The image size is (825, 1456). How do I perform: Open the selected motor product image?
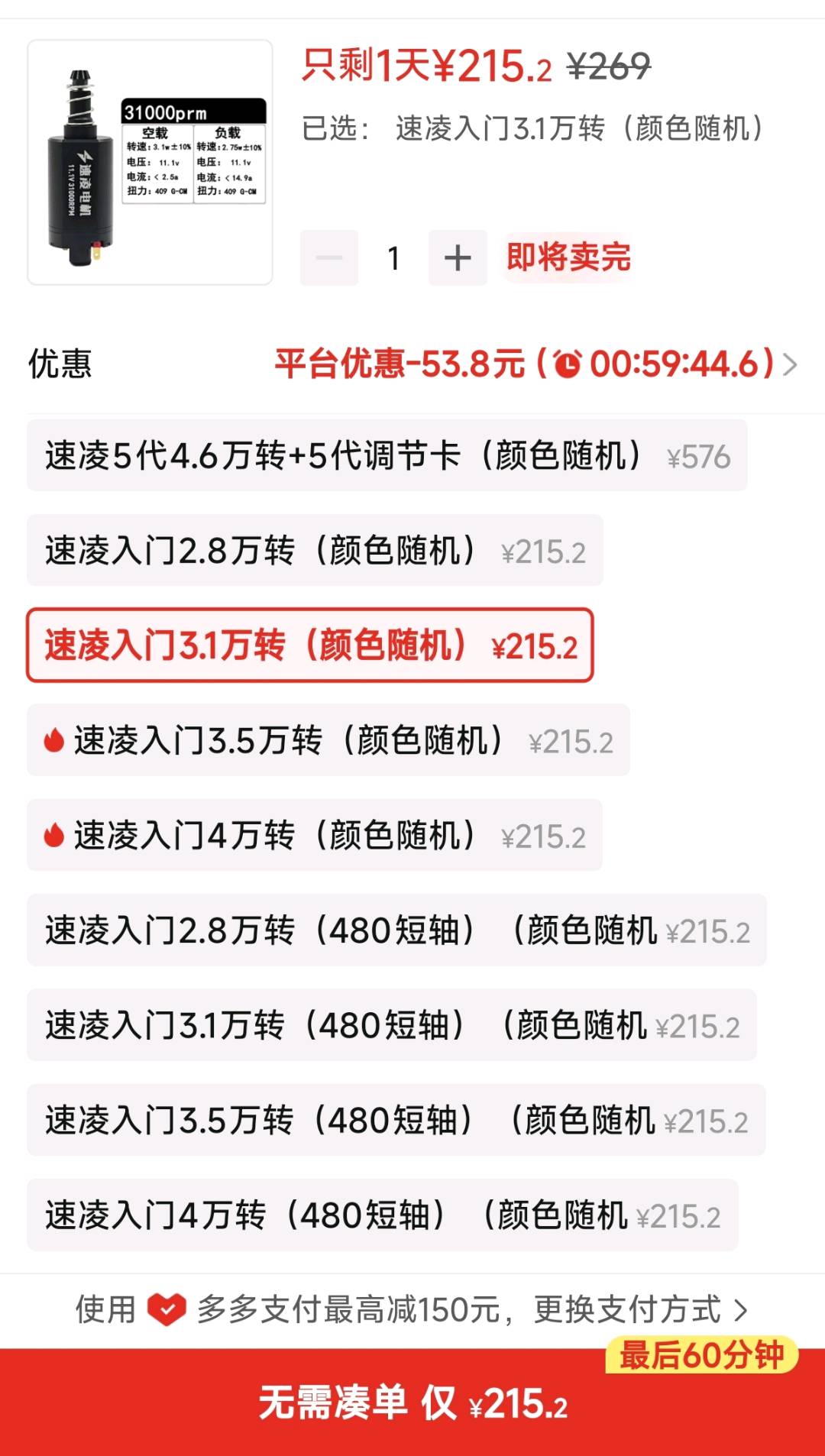[x=150, y=162]
